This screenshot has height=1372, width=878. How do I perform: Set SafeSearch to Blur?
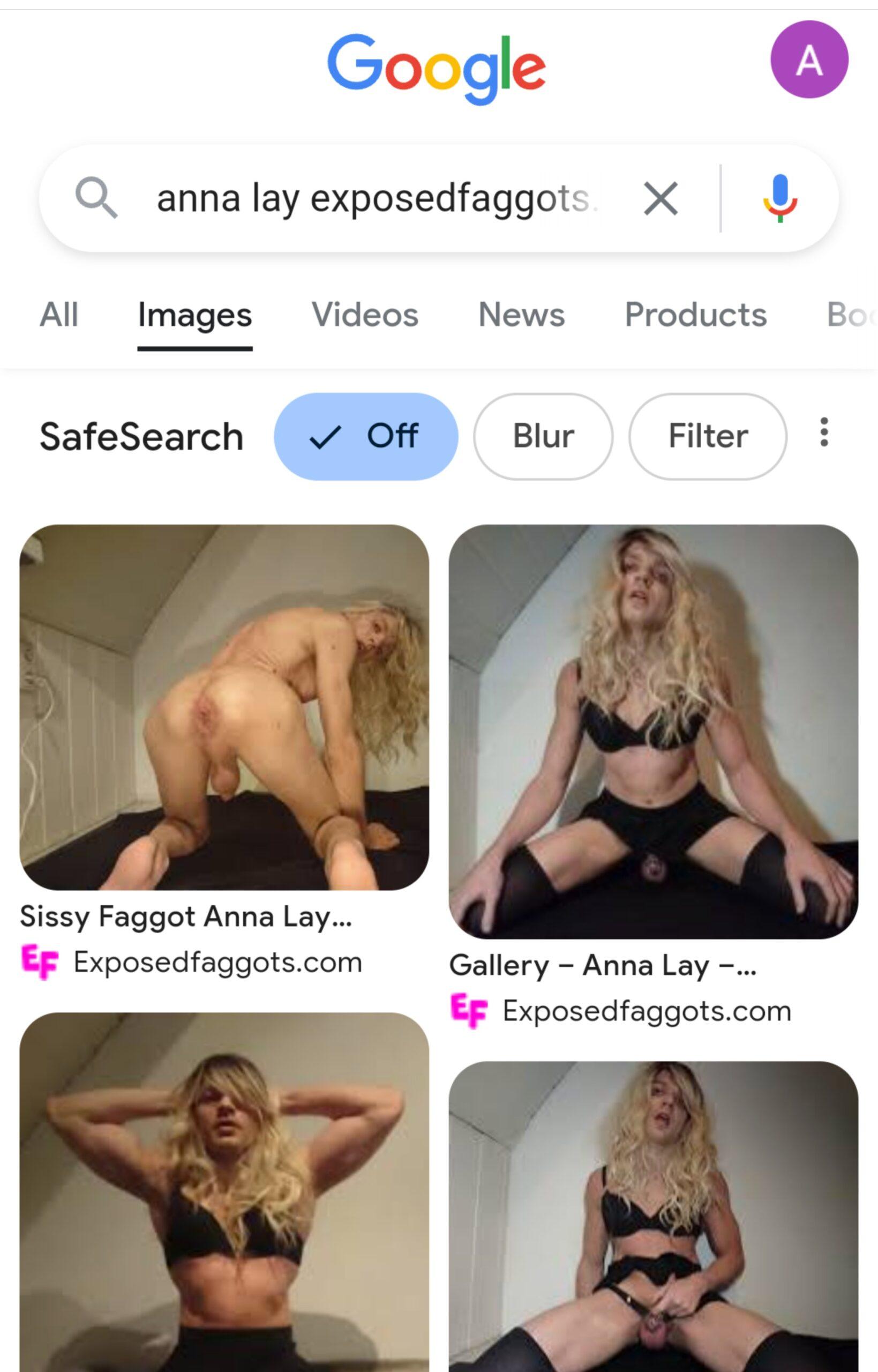tap(543, 436)
